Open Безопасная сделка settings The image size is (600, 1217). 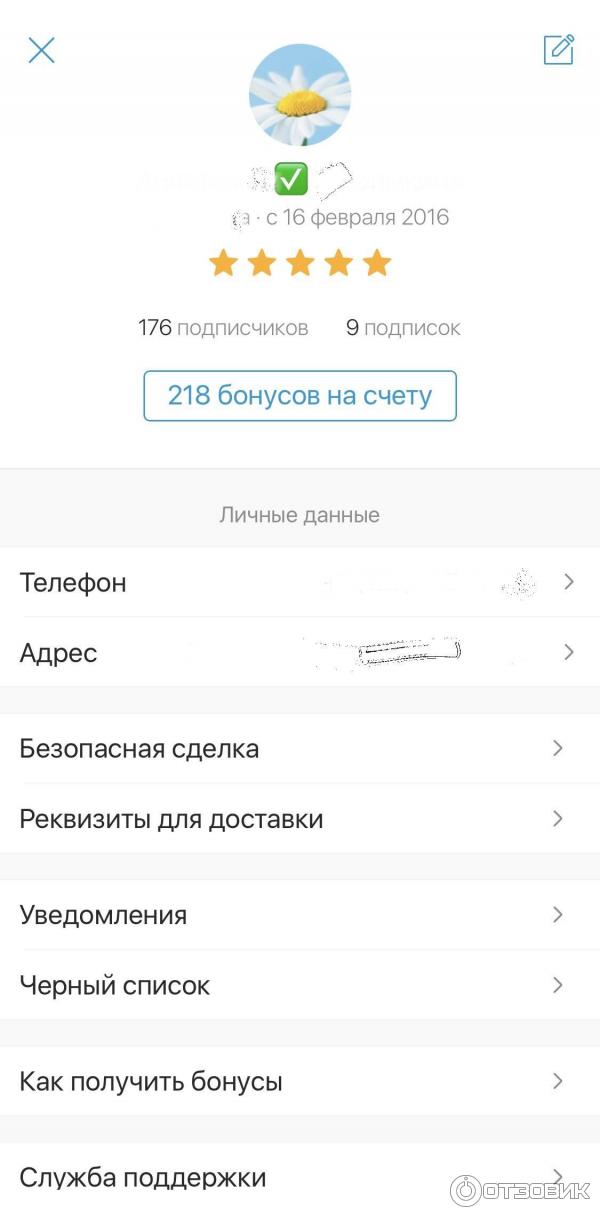300,749
